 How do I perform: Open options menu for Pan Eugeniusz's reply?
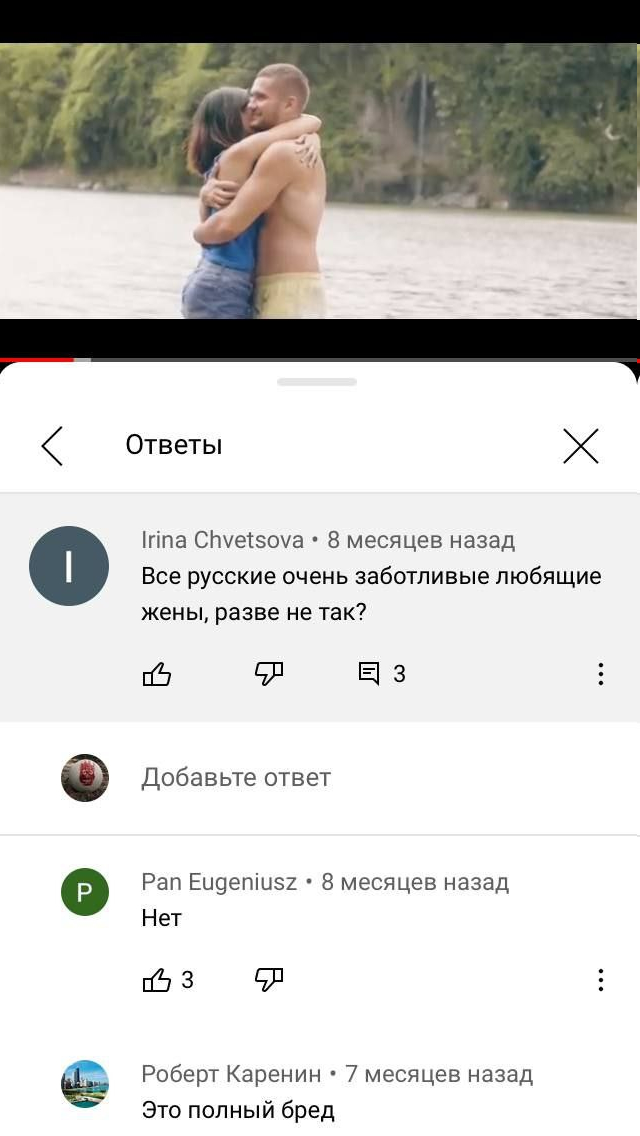[x=600, y=980]
